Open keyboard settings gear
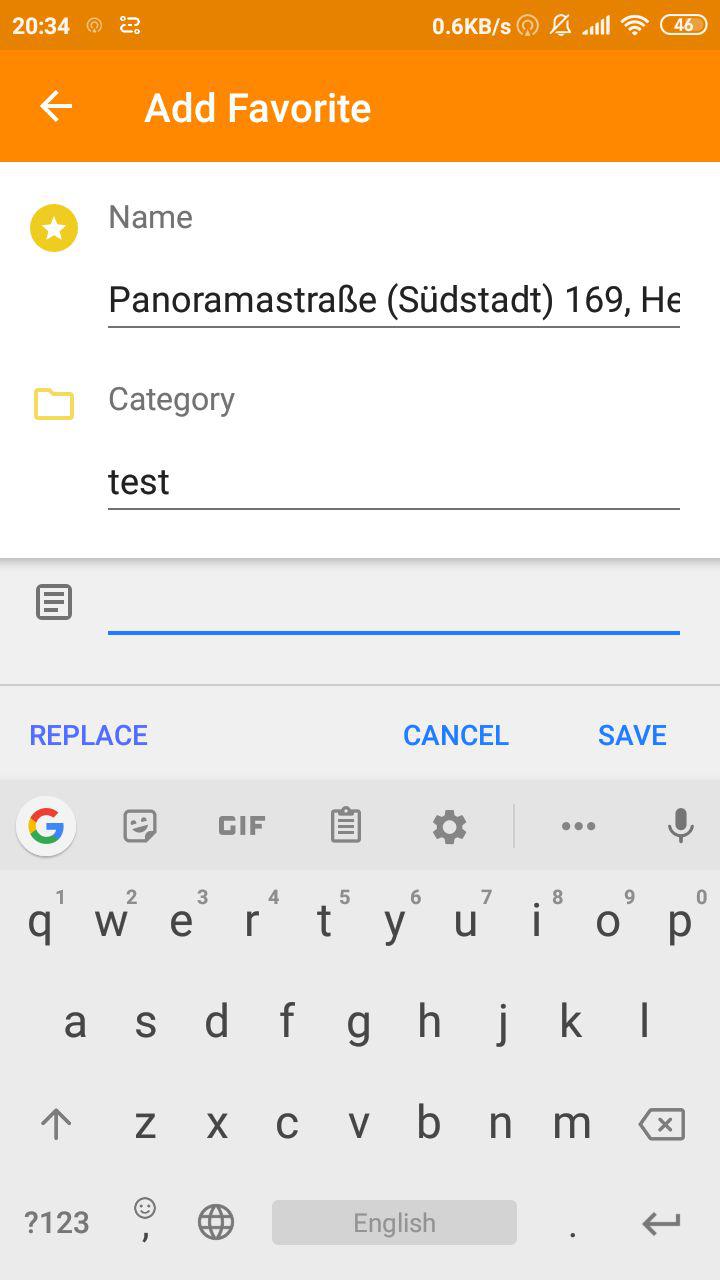 tap(449, 826)
